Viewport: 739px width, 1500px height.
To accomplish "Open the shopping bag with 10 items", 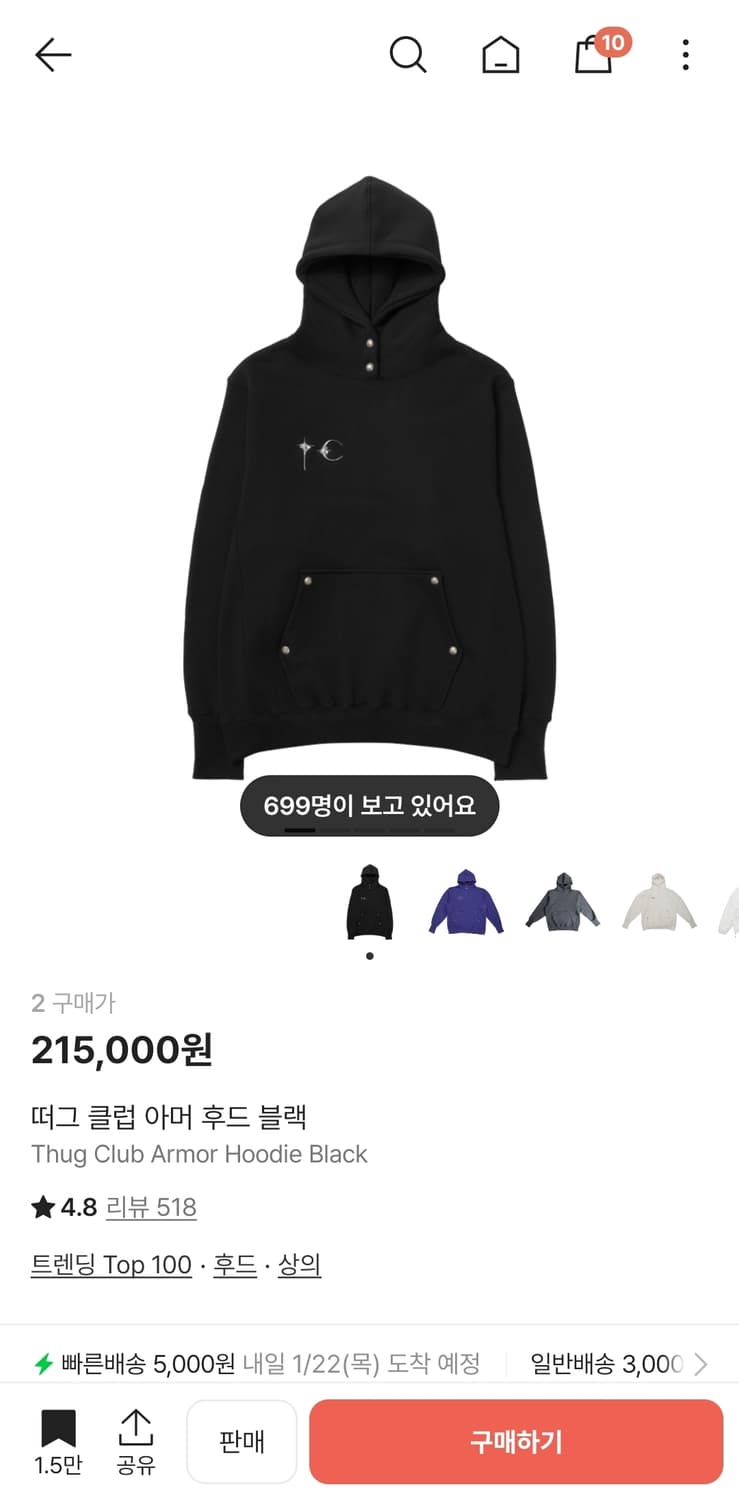I will [x=594, y=57].
